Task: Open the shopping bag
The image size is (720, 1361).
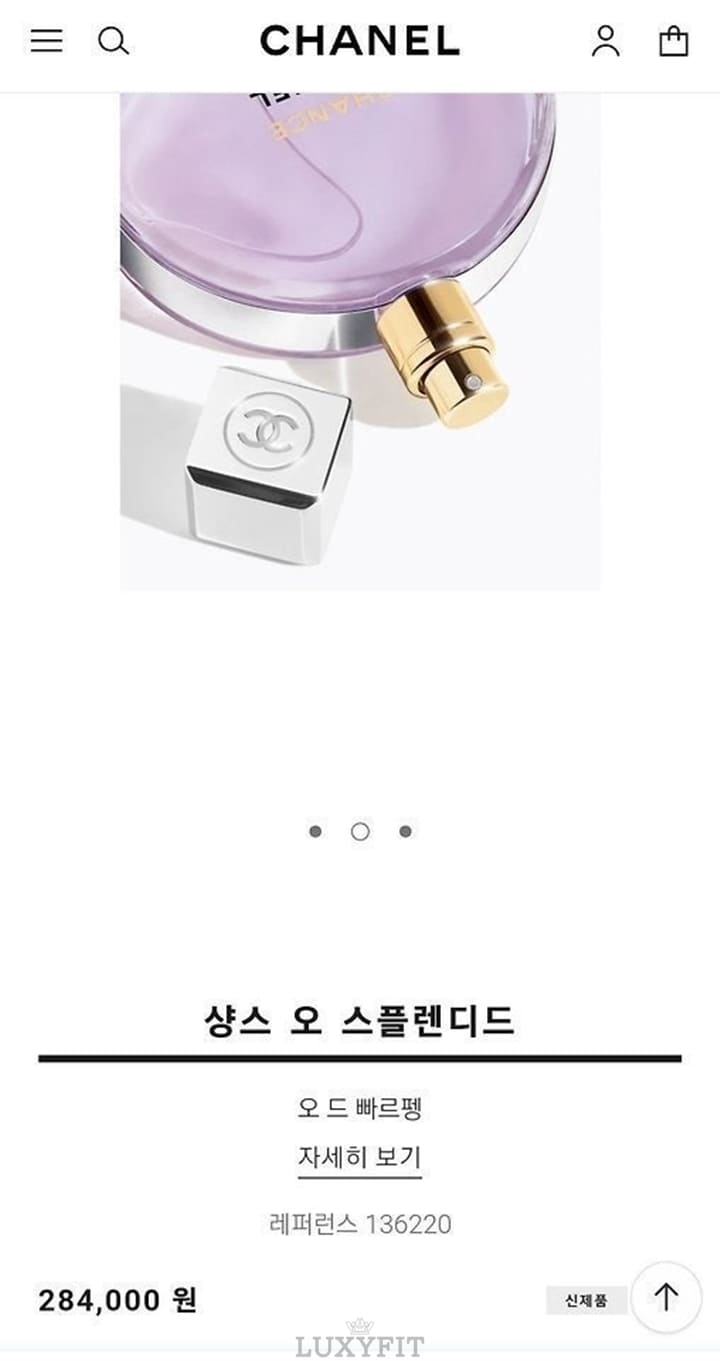Action: [673, 41]
